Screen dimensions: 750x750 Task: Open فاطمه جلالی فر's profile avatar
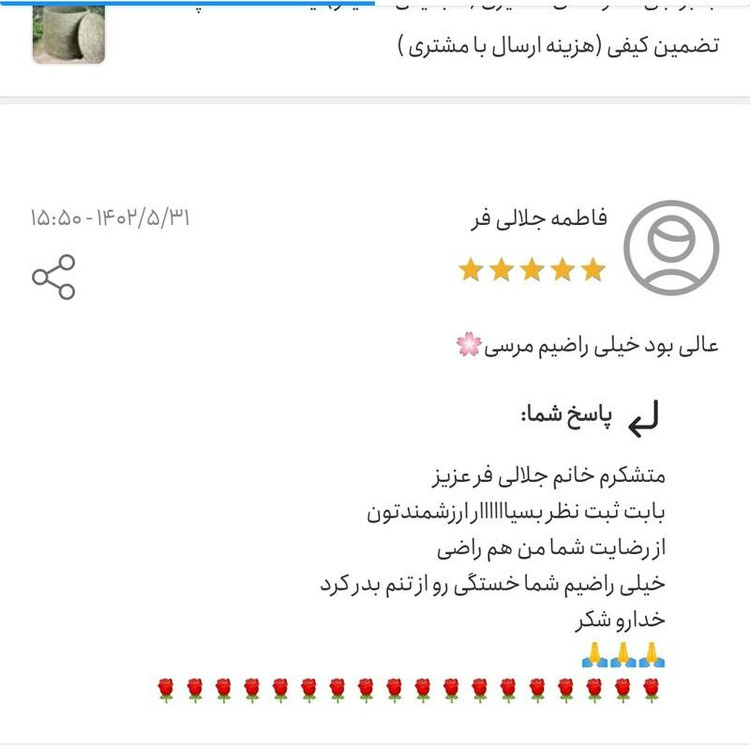[x=671, y=248]
